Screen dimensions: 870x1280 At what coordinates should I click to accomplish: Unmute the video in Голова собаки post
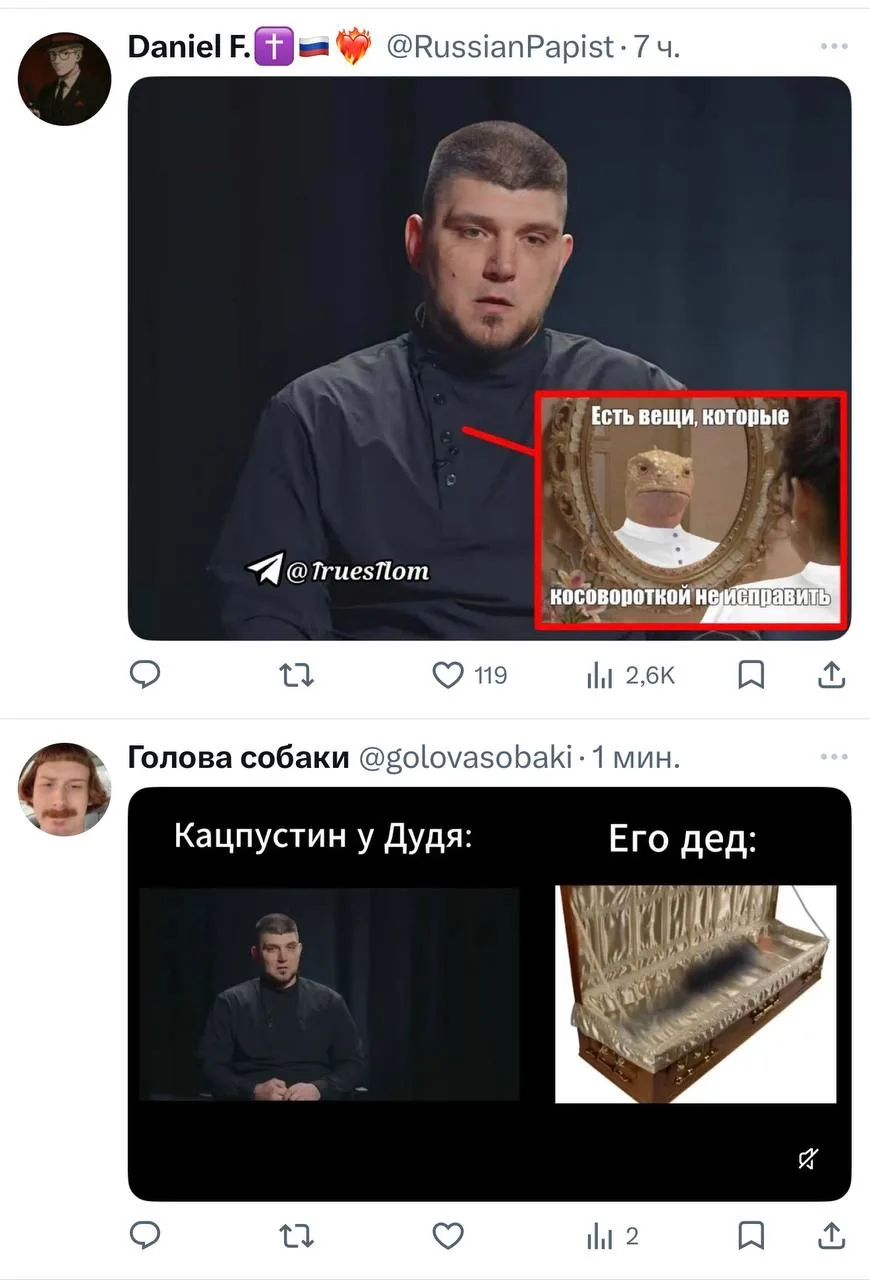click(808, 1158)
